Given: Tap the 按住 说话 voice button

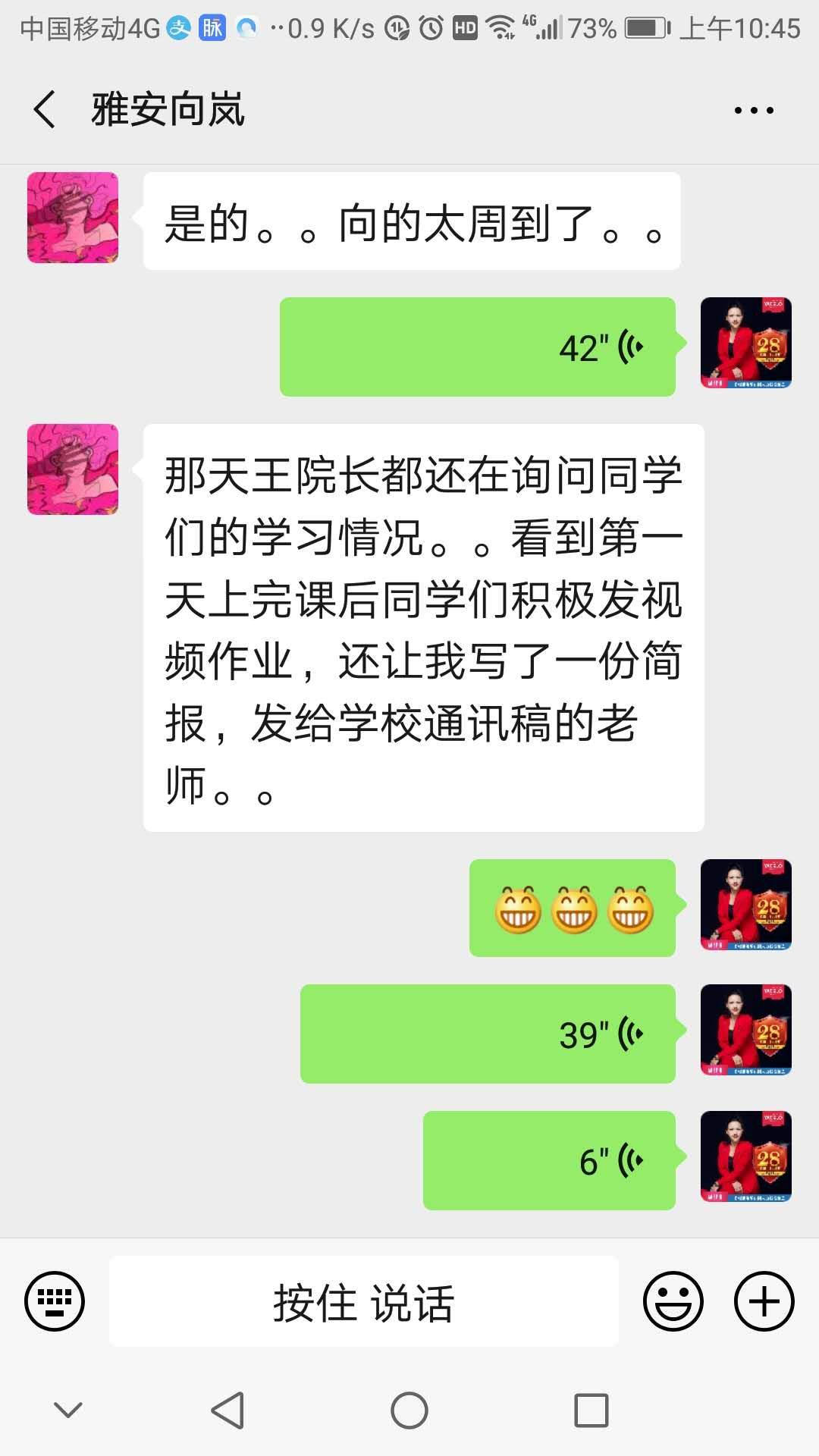Looking at the screenshot, I should tap(364, 1301).
